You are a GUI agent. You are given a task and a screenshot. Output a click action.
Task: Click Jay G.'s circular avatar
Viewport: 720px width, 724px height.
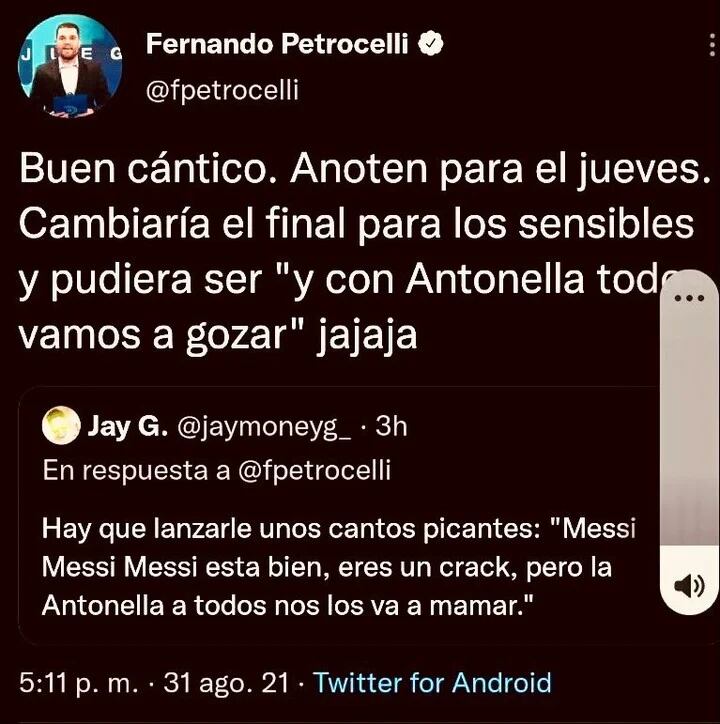(x=60, y=424)
